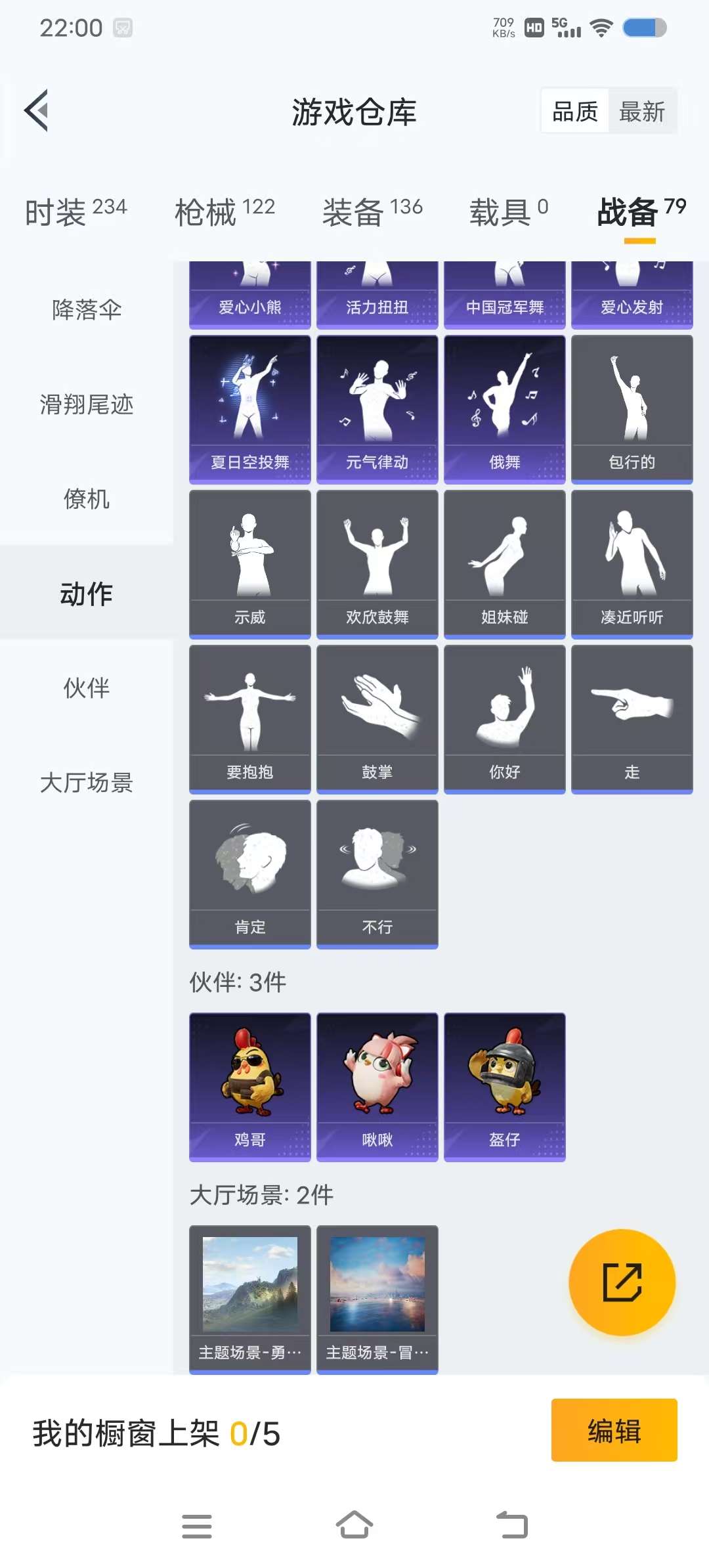
Task: Keep 最新 sorting selected
Action: tap(641, 110)
